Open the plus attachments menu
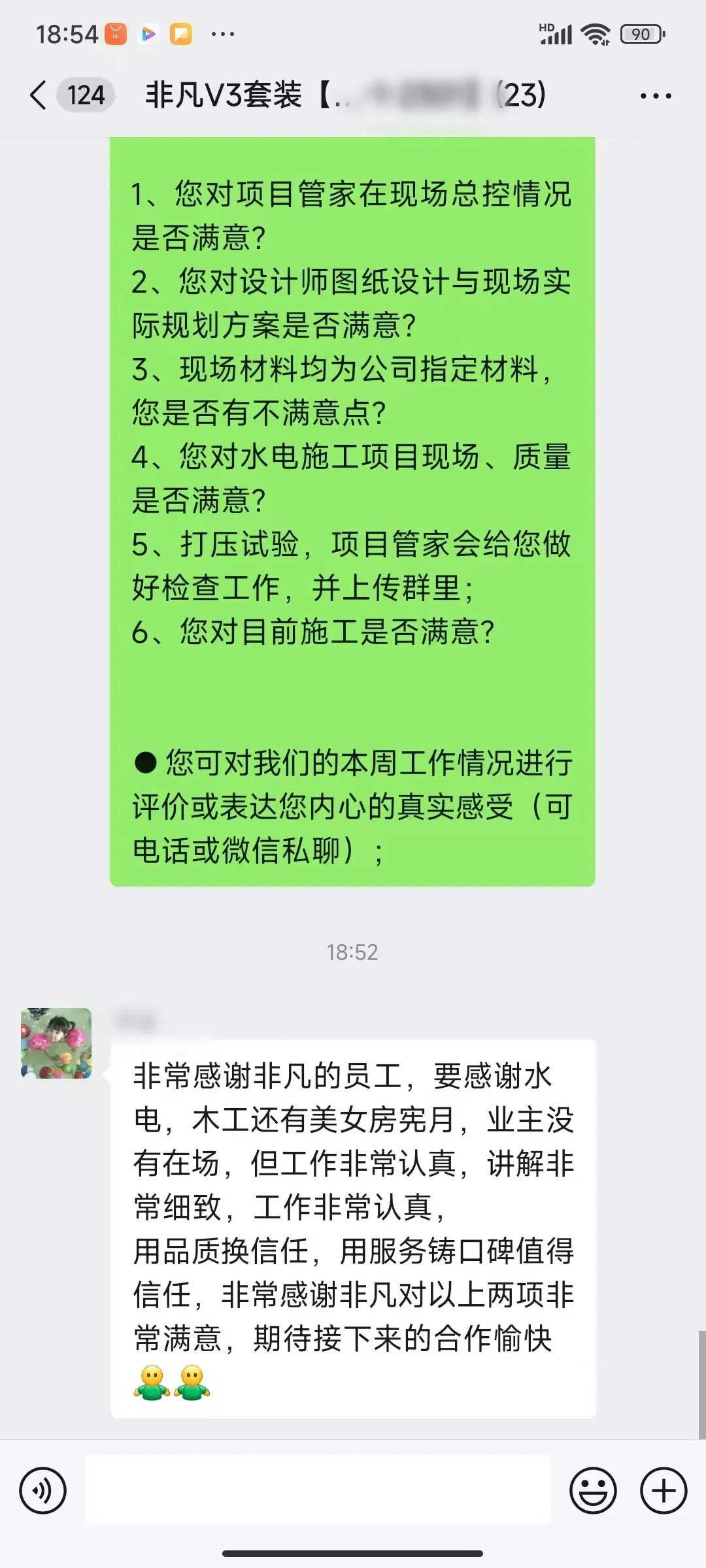 coord(664,1491)
